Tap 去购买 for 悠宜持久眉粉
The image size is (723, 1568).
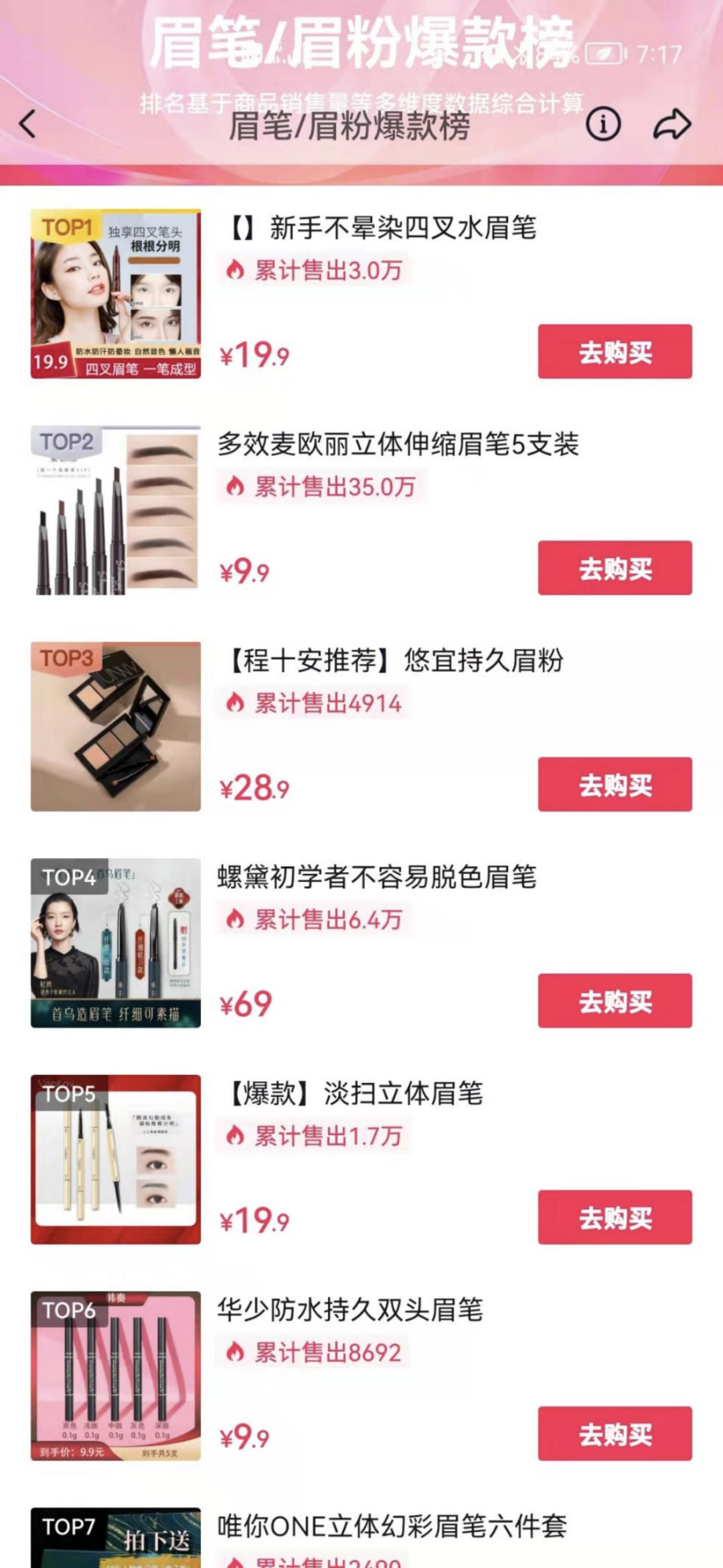tap(615, 785)
